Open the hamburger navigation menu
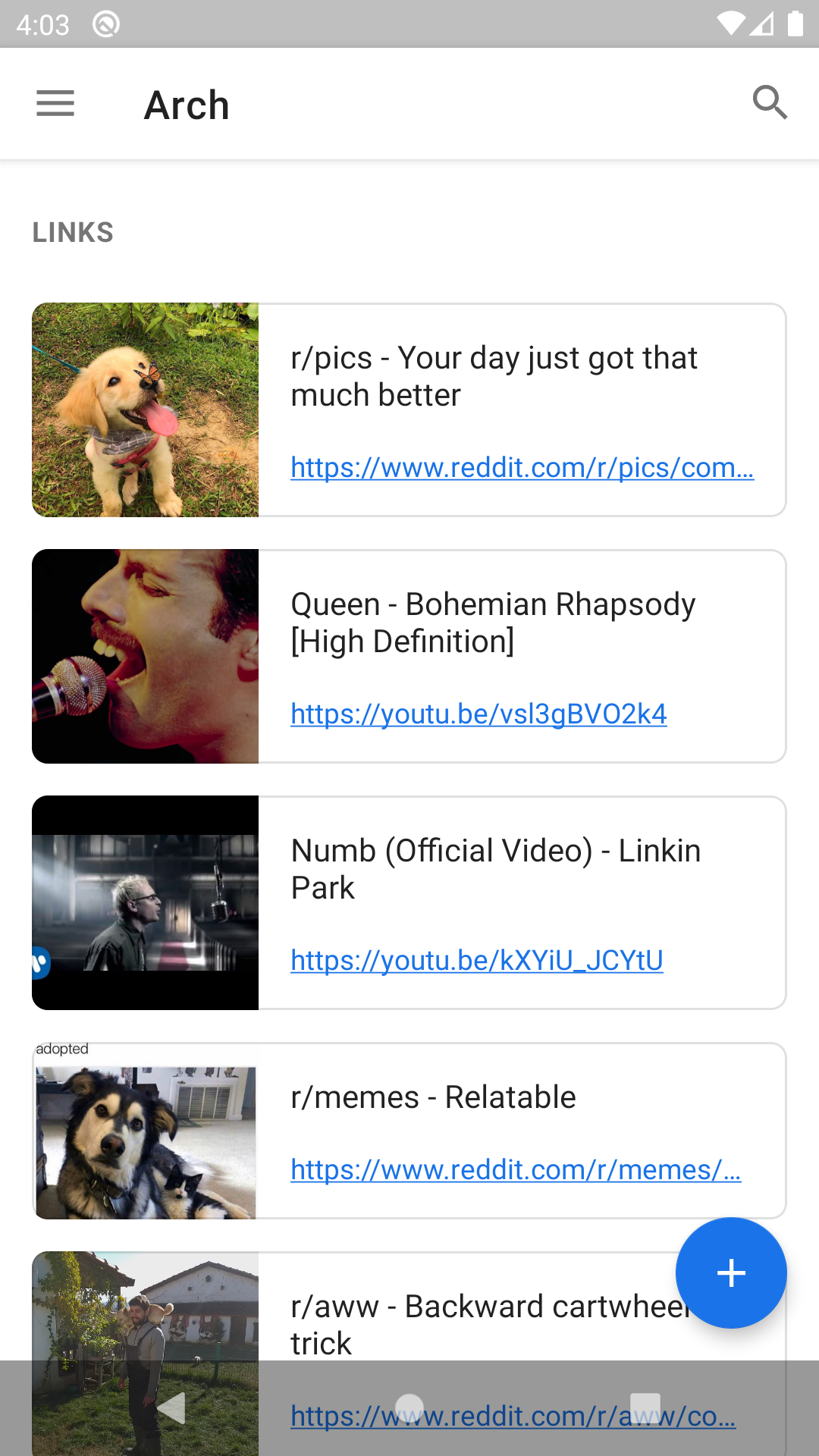Viewport: 819px width, 1456px height. pos(55,103)
